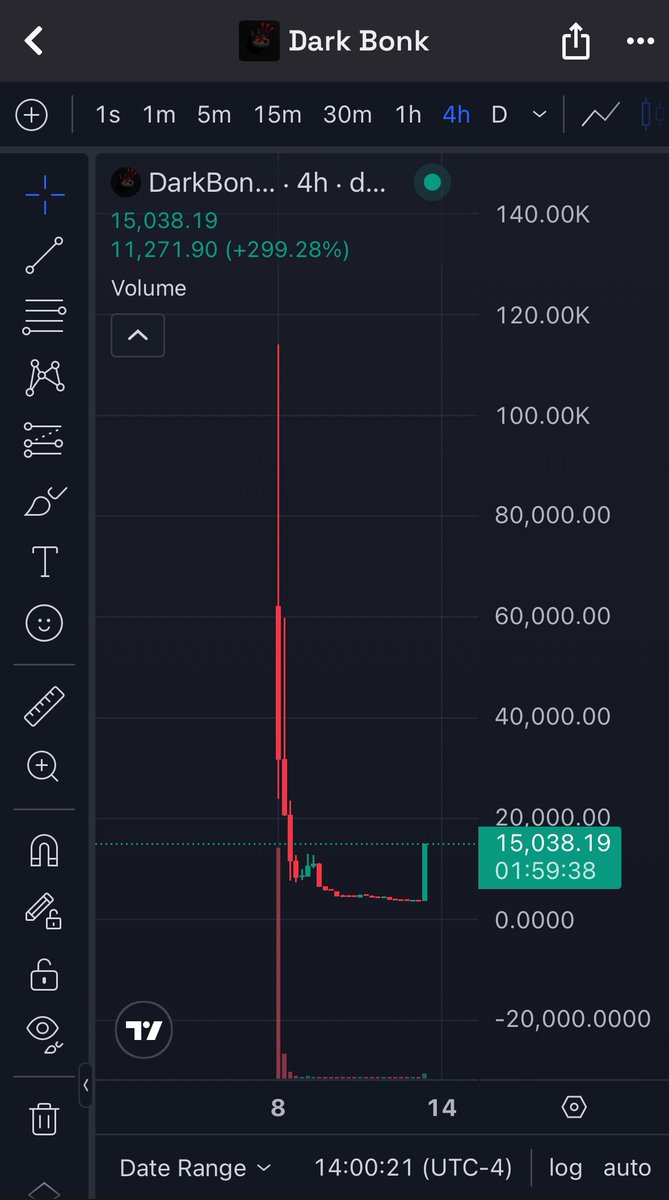Expand the timeframe dropdown chevron
Viewport: 669px width, 1200px height.
click(x=540, y=115)
